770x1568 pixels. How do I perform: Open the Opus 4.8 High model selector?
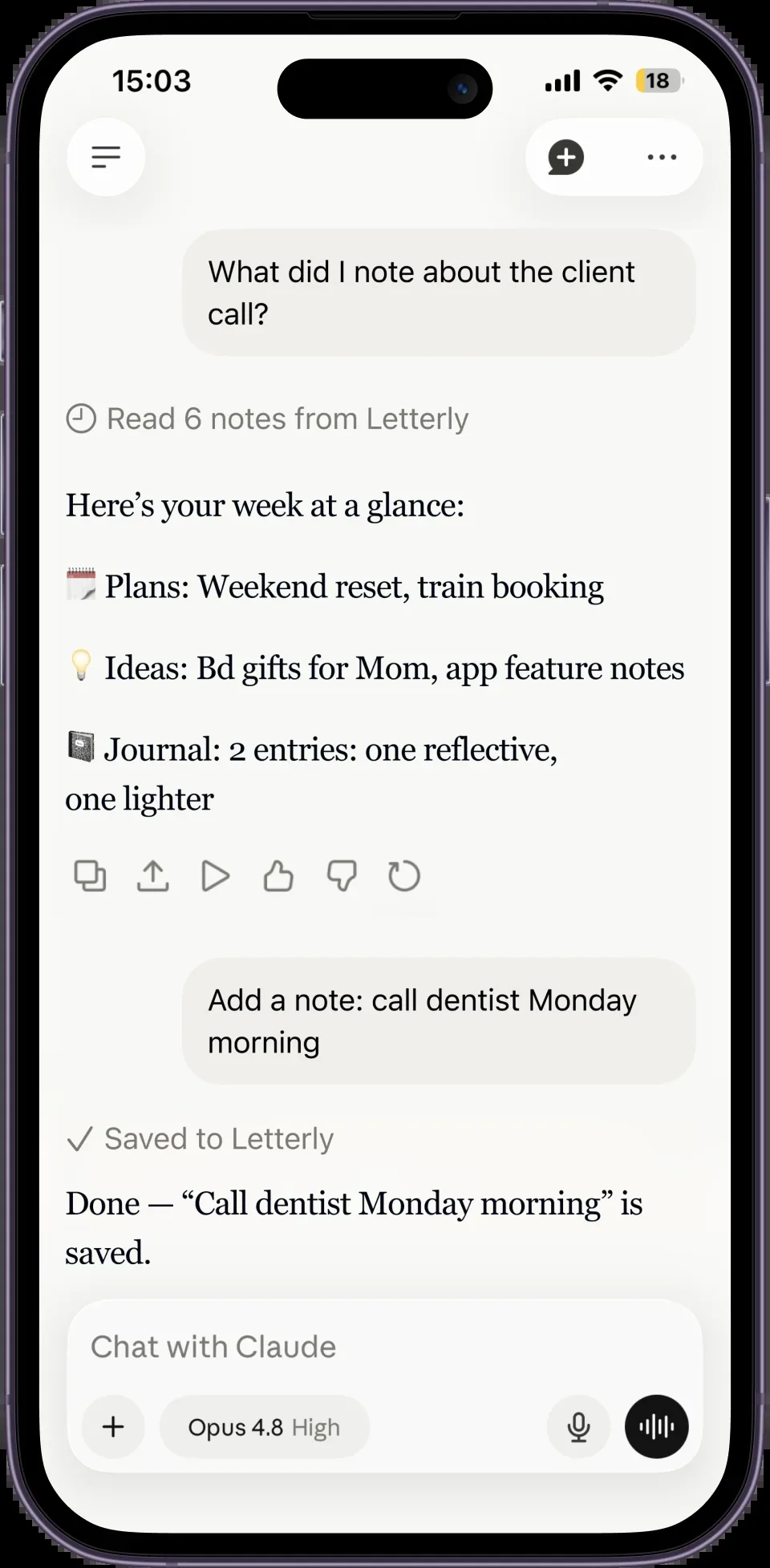pyautogui.click(x=265, y=1427)
